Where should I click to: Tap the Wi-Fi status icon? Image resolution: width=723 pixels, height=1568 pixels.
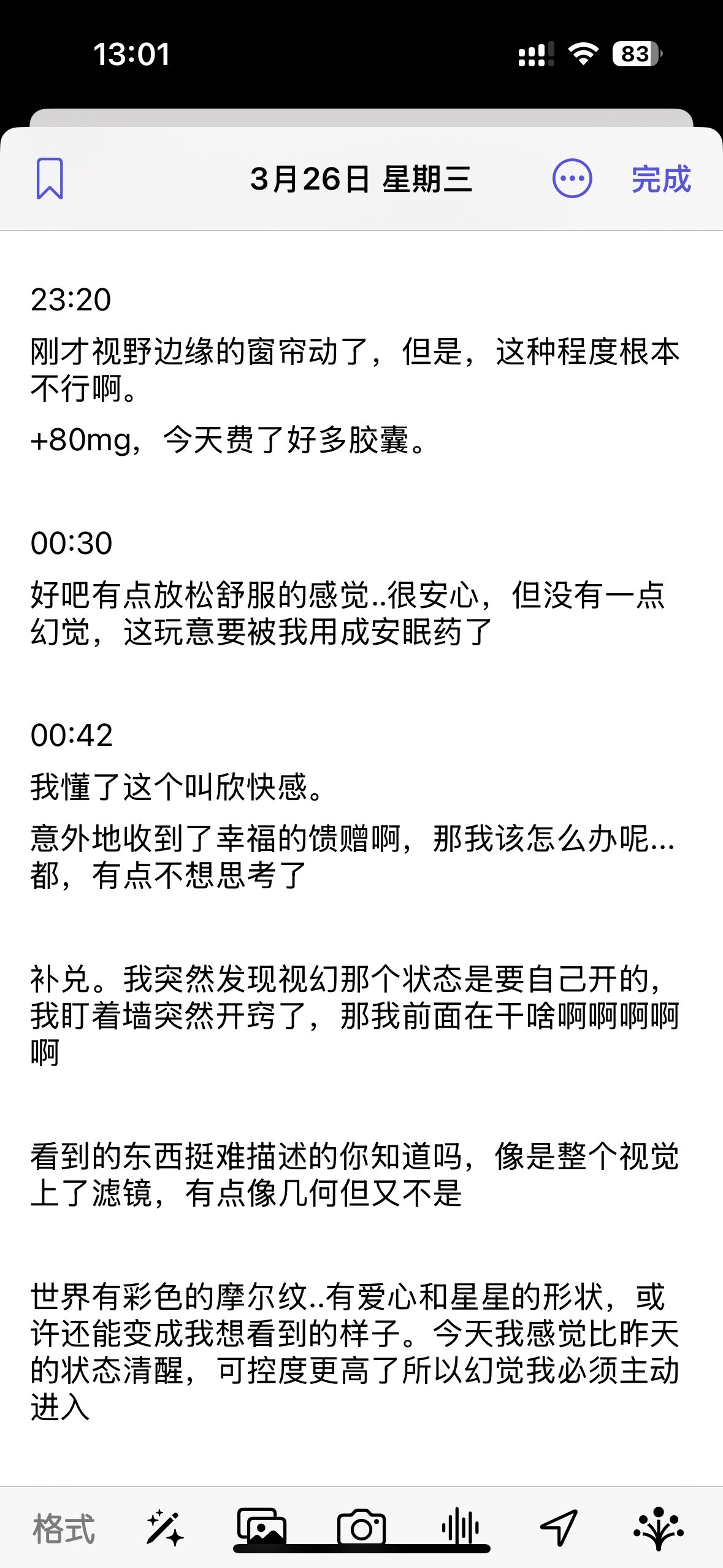point(581,55)
